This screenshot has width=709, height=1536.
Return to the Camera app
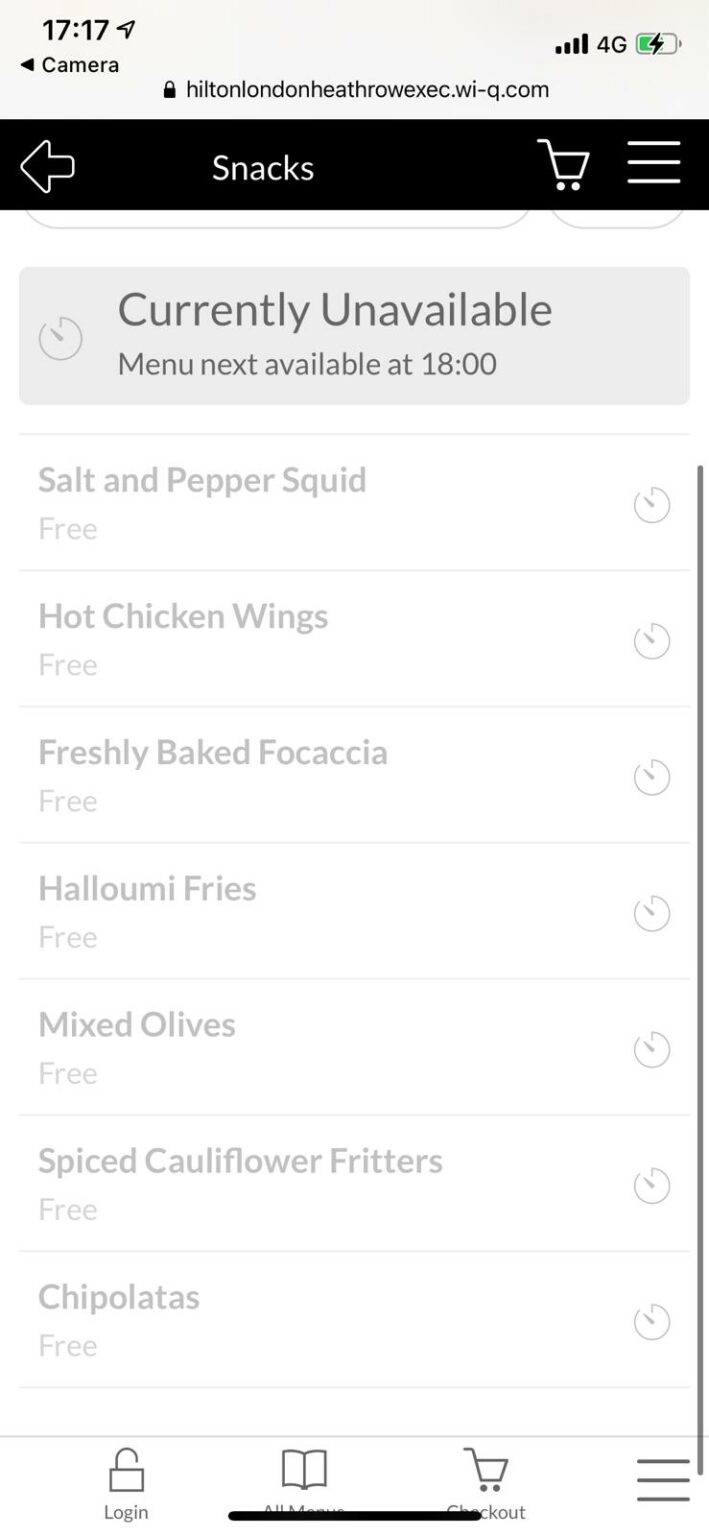(x=70, y=65)
